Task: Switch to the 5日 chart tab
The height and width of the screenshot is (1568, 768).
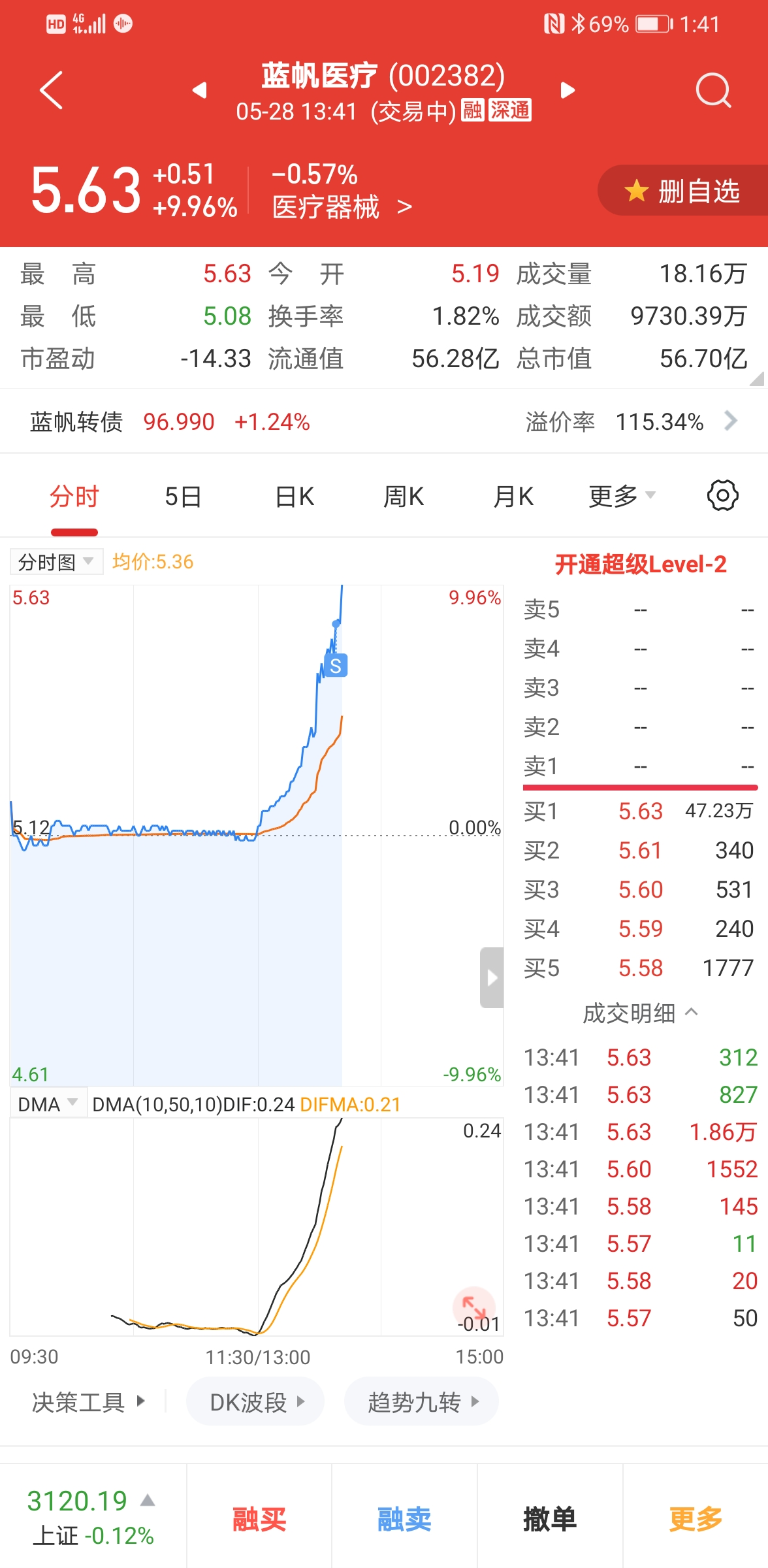Action: [x=183, y=497]
